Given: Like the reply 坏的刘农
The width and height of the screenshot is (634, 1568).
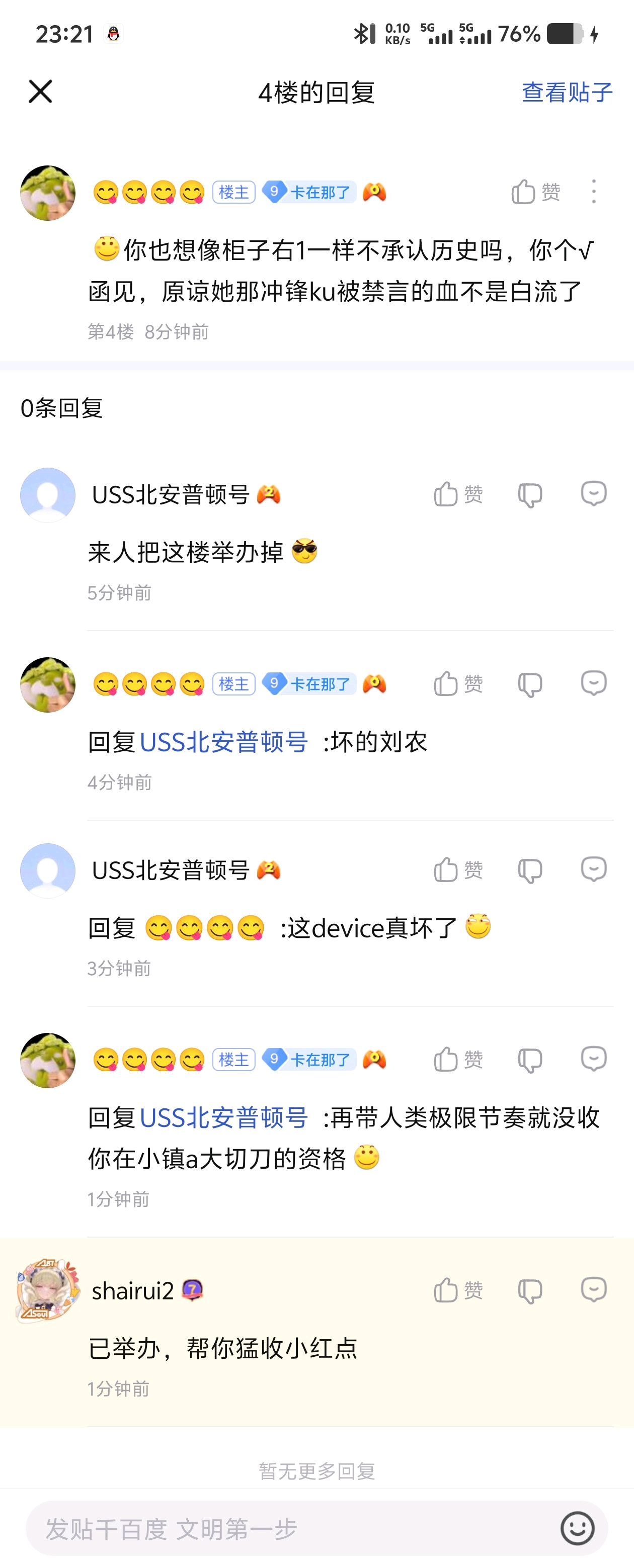Looking at the screenshot, I should coord(458,684).
